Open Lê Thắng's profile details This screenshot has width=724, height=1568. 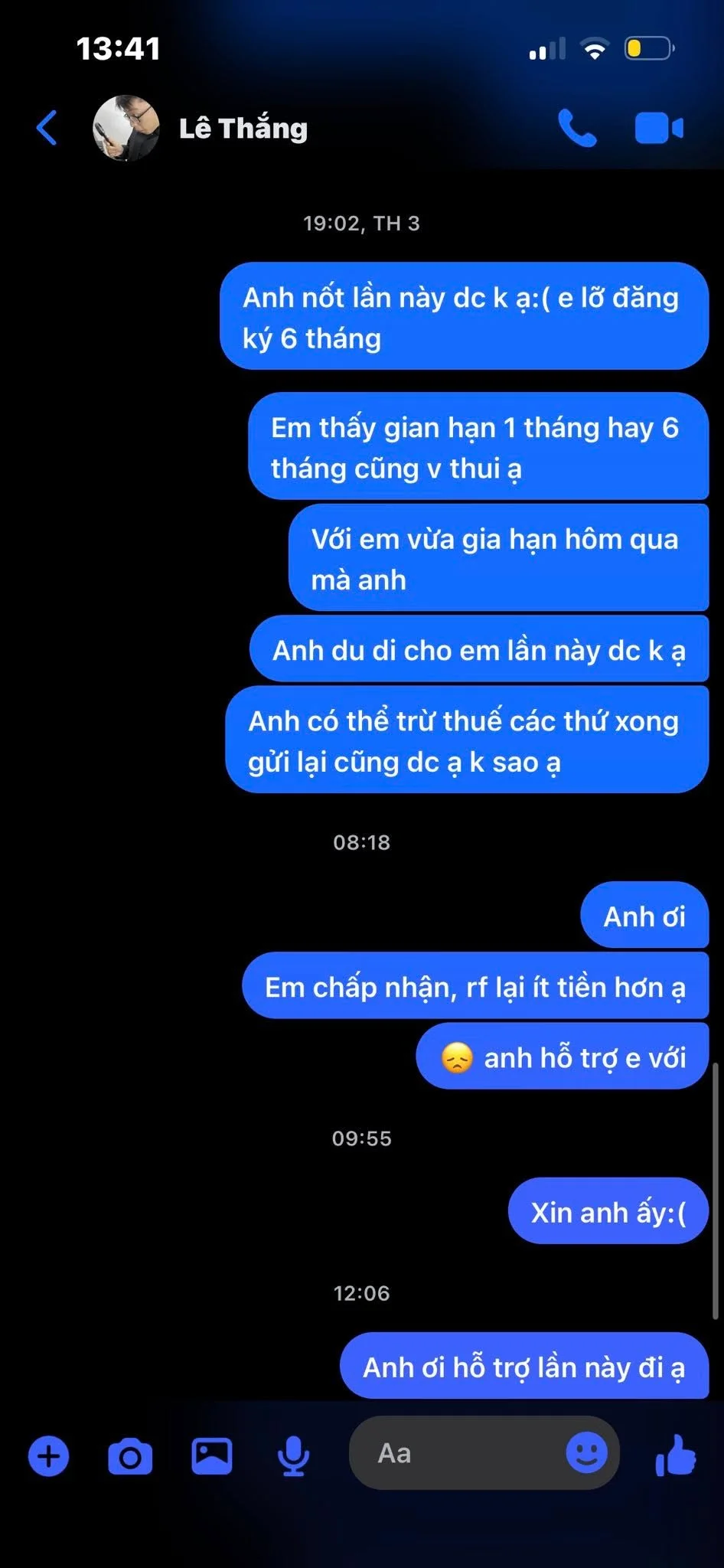point(243,129)
